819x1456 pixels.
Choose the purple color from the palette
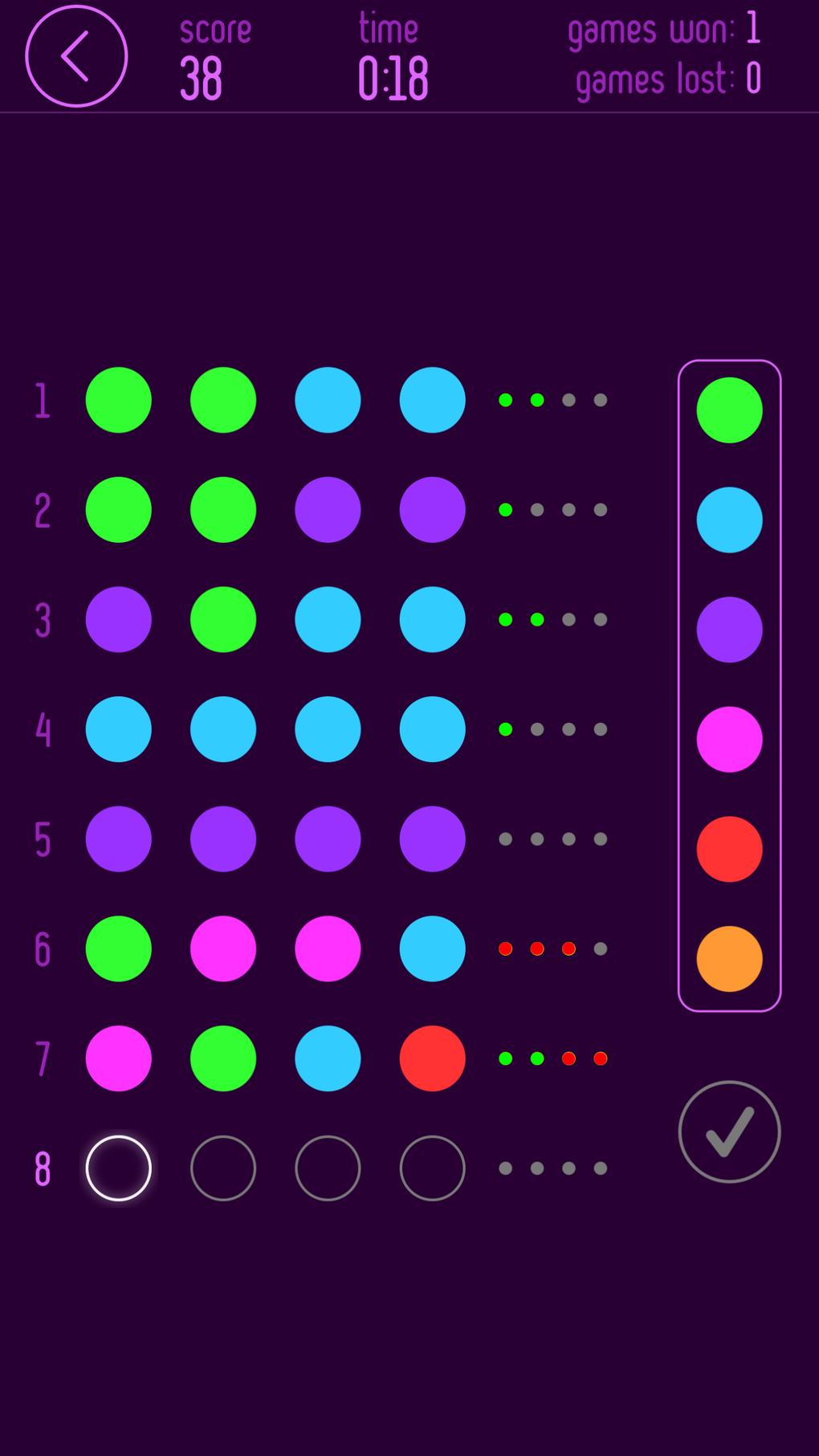coord(729,630)
